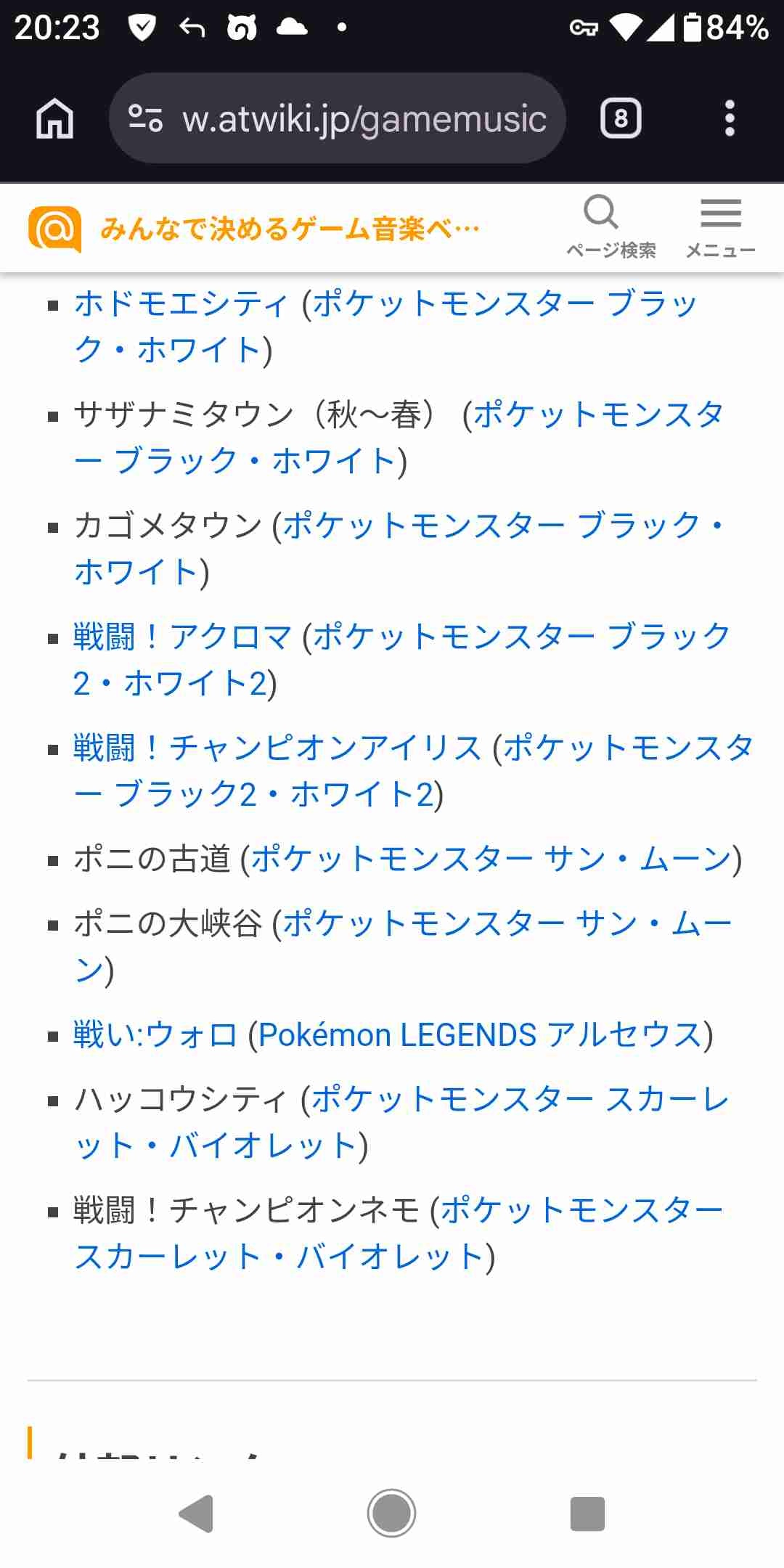Open the tab switcher showing 8 tabs
Image resolution: width=784 pixels, height=1568 pixels.
[621, 118]
